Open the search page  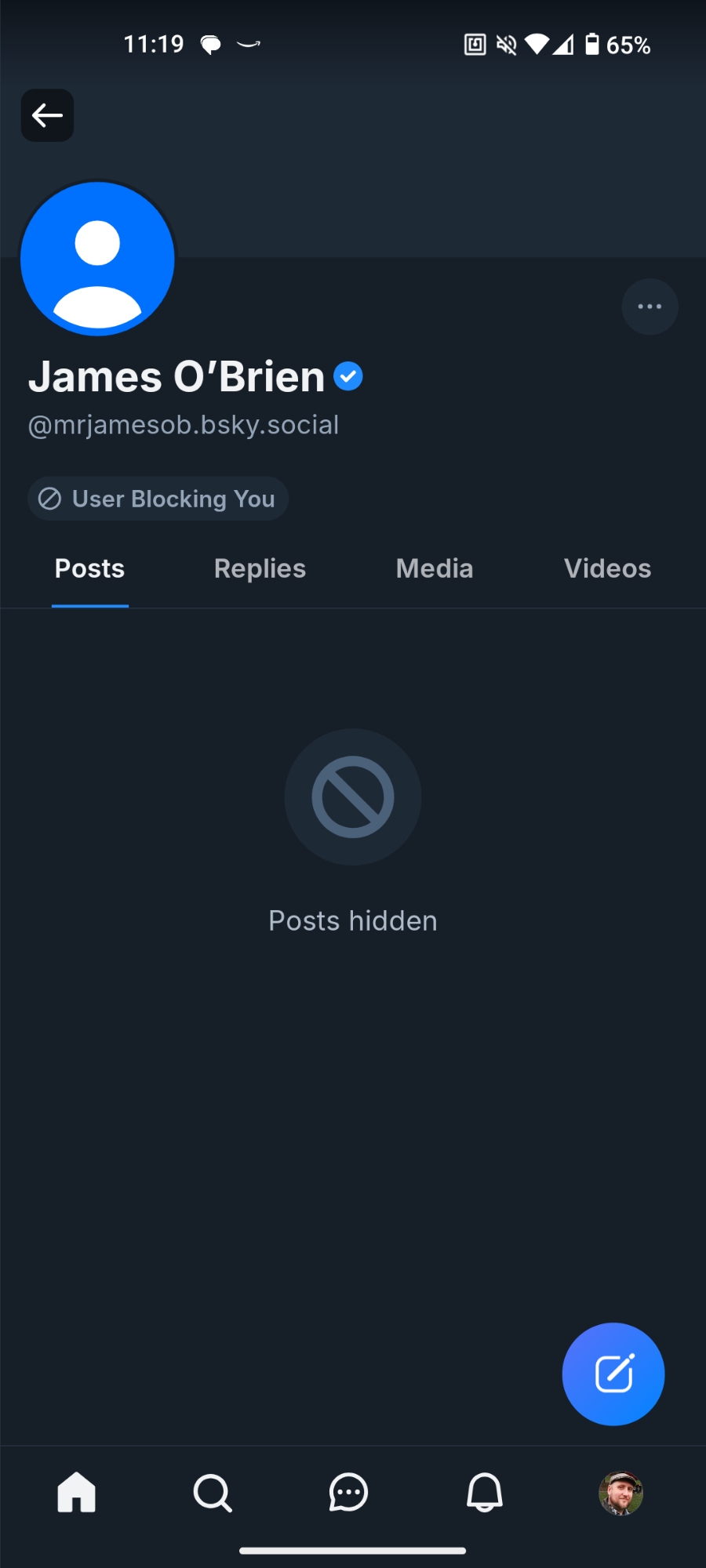pyautogui.click(x=213, y=1492)
